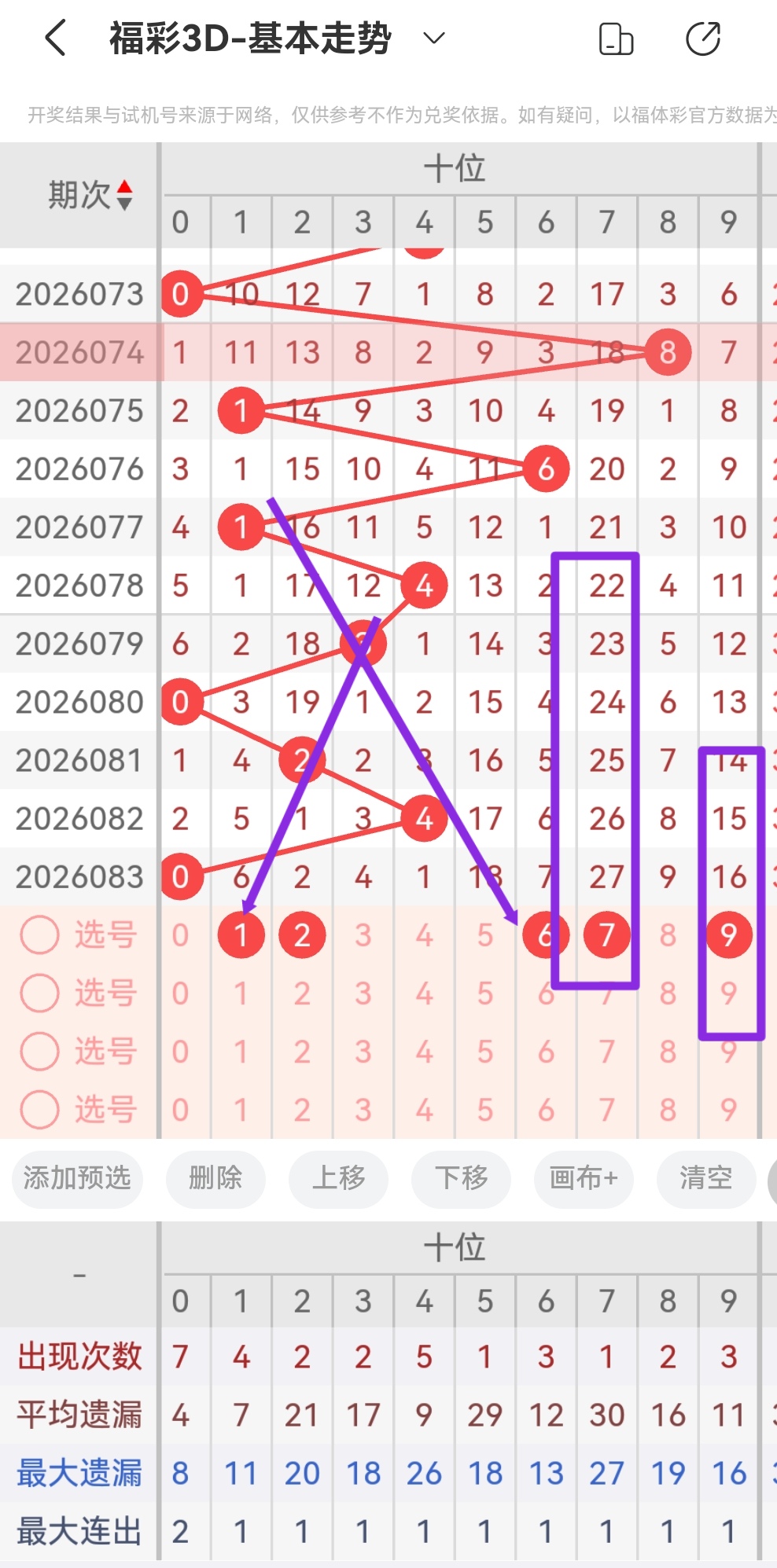Screen dimensions: 777x1568
Task: Select number 5 in third 选号 row
Action: 485,1051
